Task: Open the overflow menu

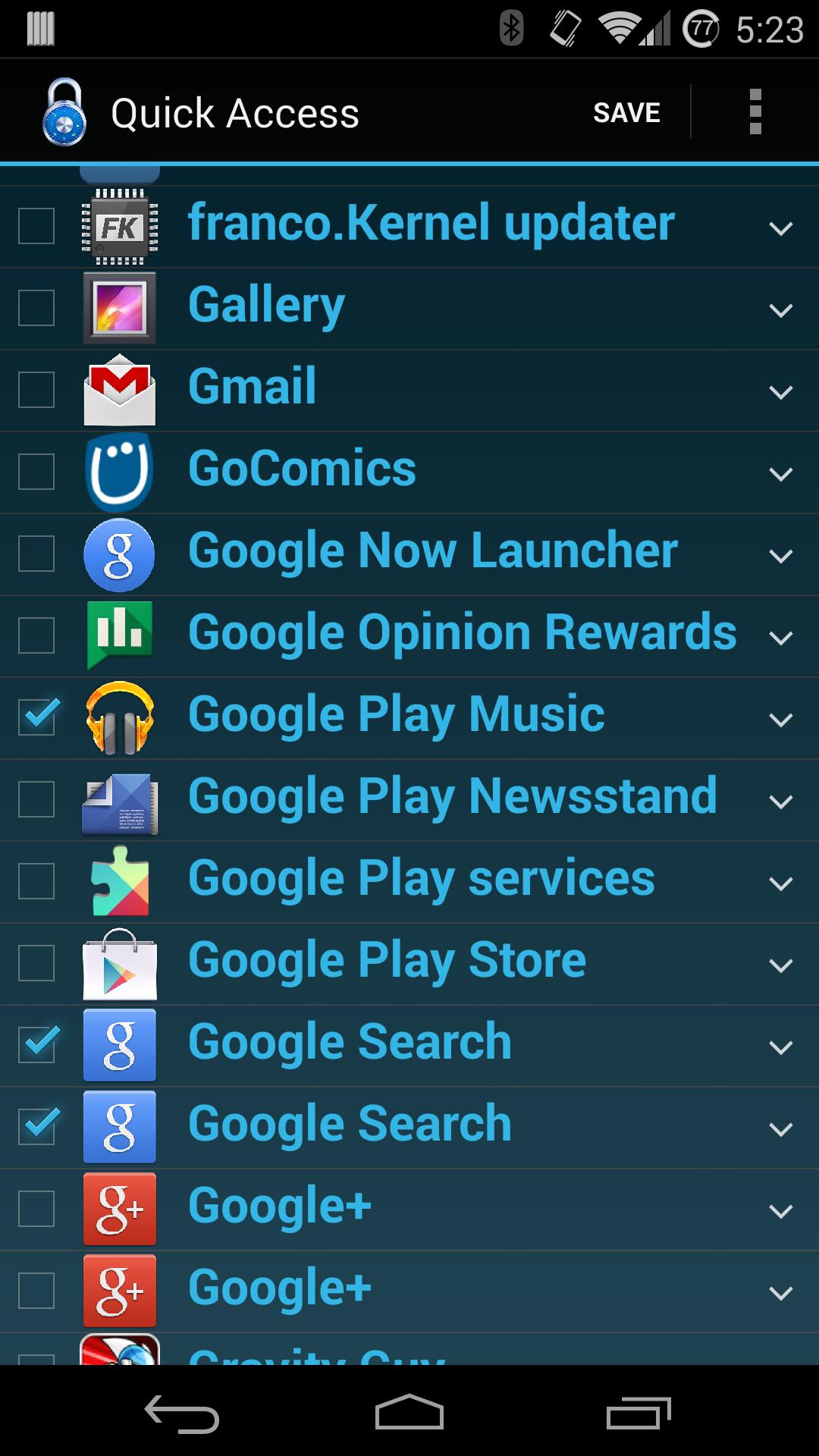Action: click(x=755, y=111)
